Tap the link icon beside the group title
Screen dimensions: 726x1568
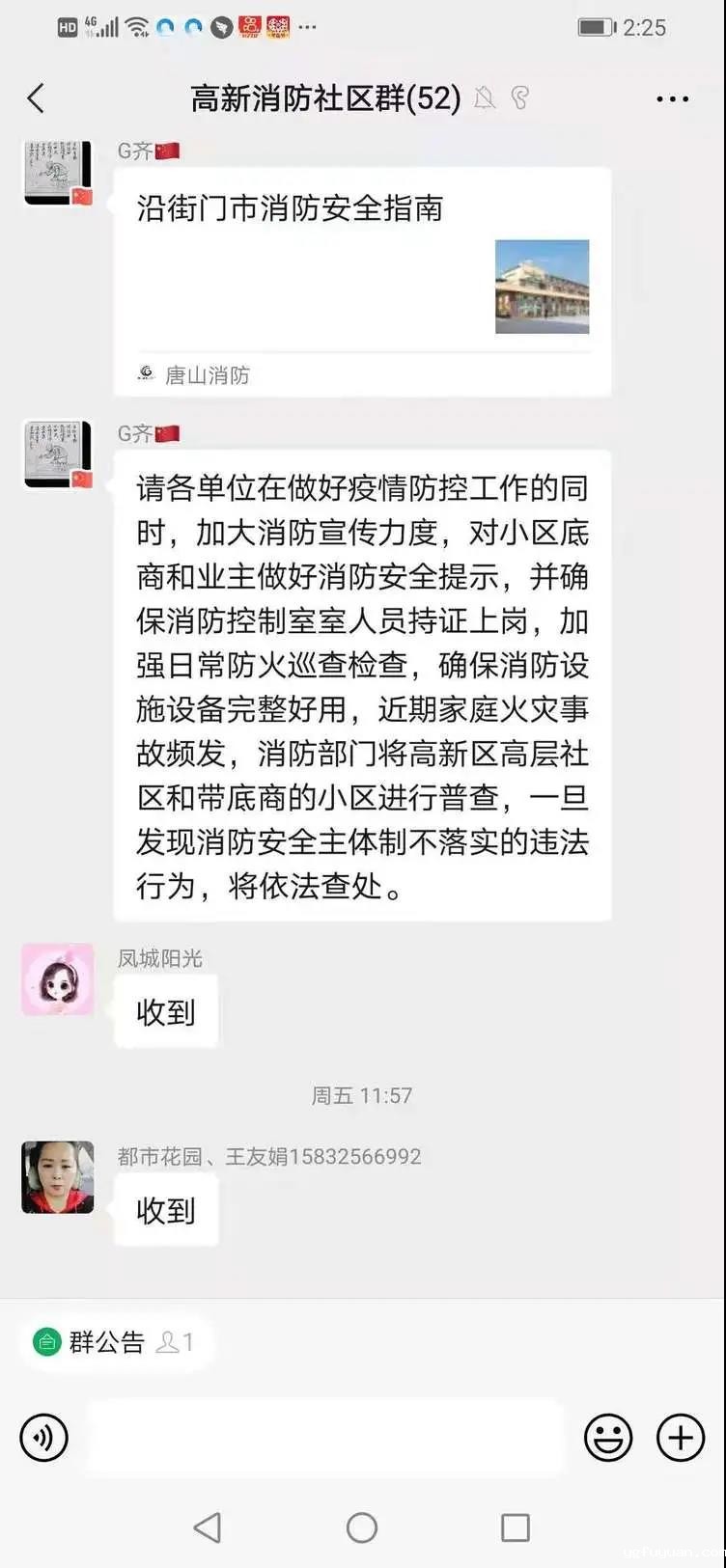pyautogui.click(x=522, y=97)
